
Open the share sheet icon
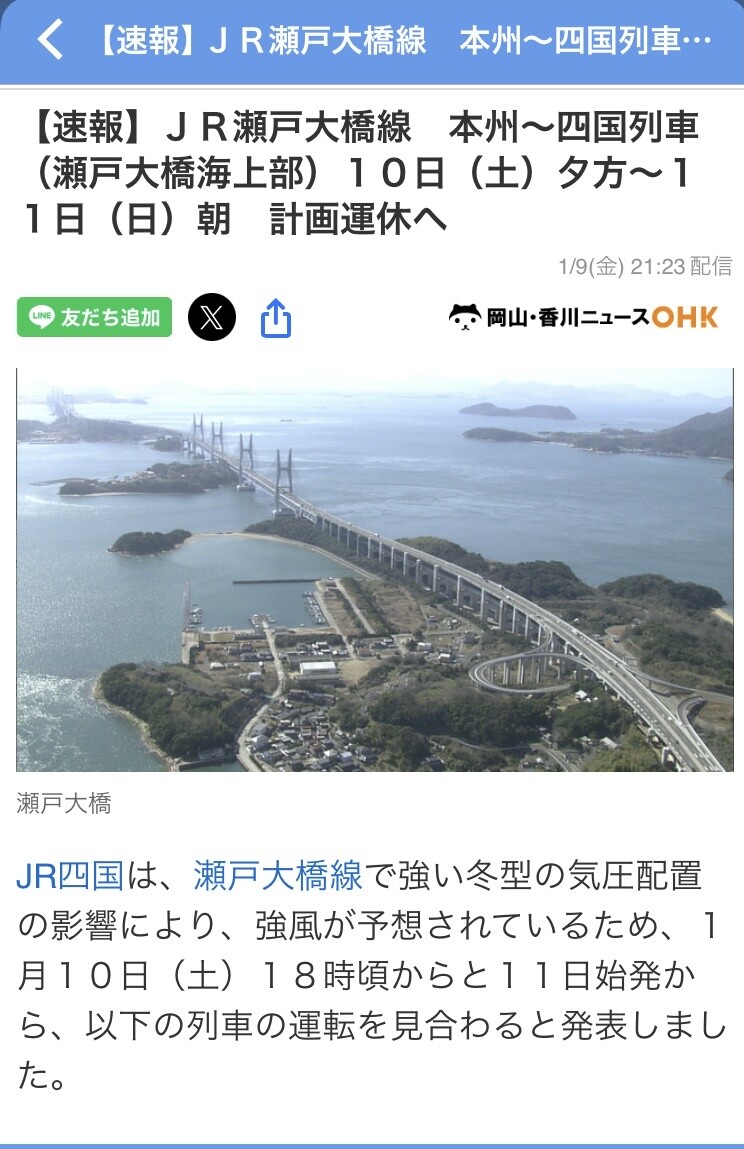(276, 317)
